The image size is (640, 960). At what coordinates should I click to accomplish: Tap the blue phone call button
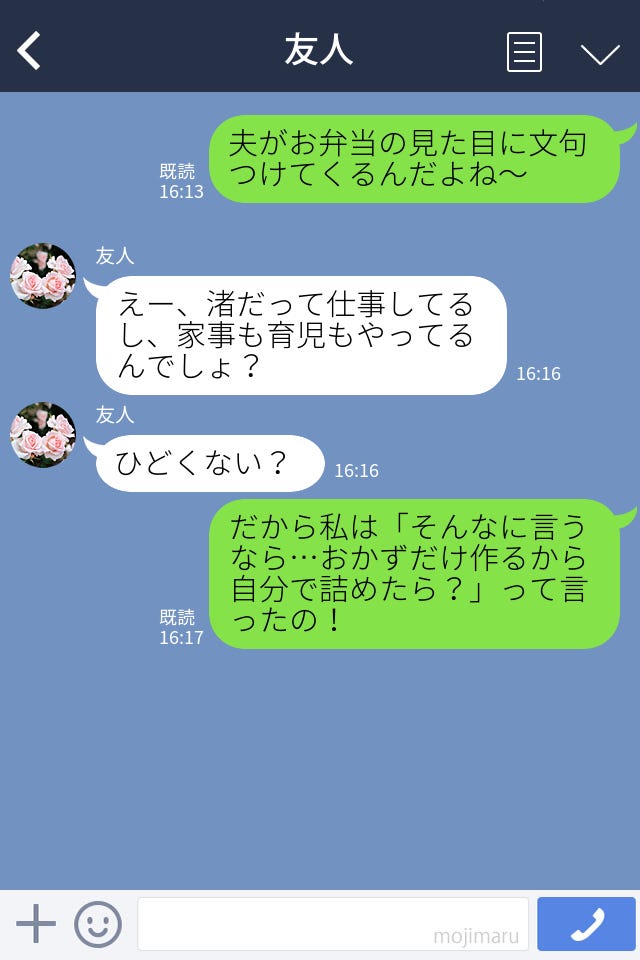coord(586,924)
